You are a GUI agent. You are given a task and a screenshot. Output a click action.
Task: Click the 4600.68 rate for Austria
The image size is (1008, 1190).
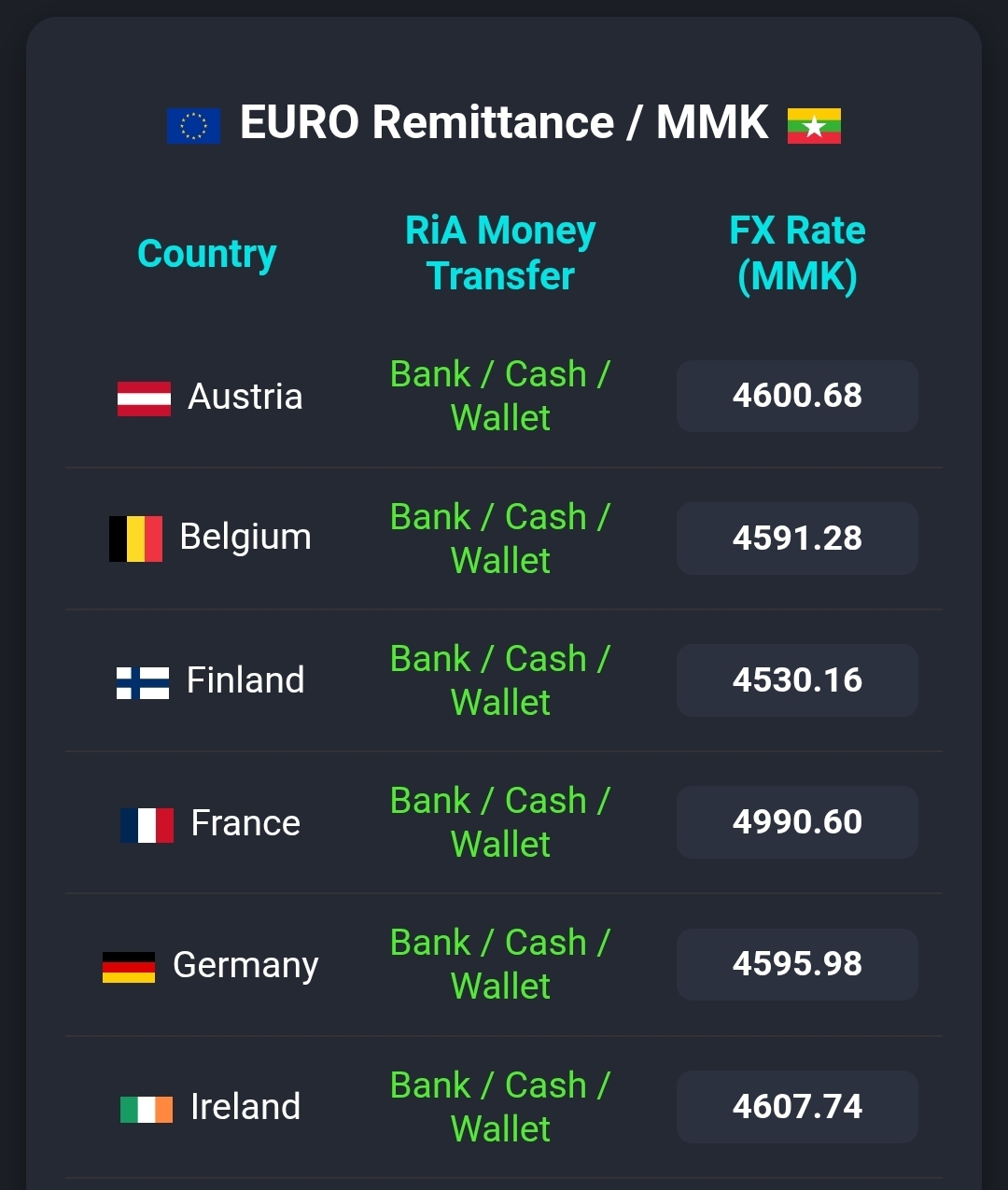point(797,396)
